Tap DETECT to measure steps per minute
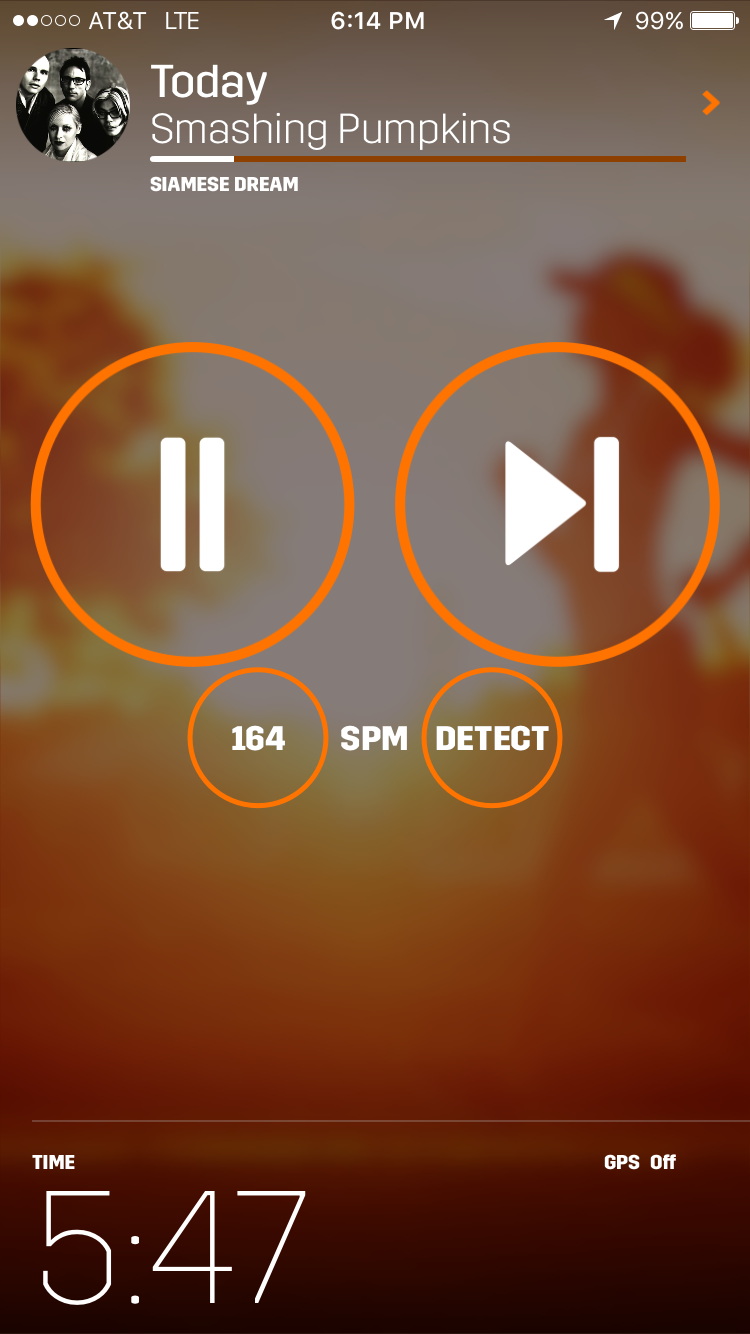750x1334 pixels. pyautogui.click(x=492, y=738)
